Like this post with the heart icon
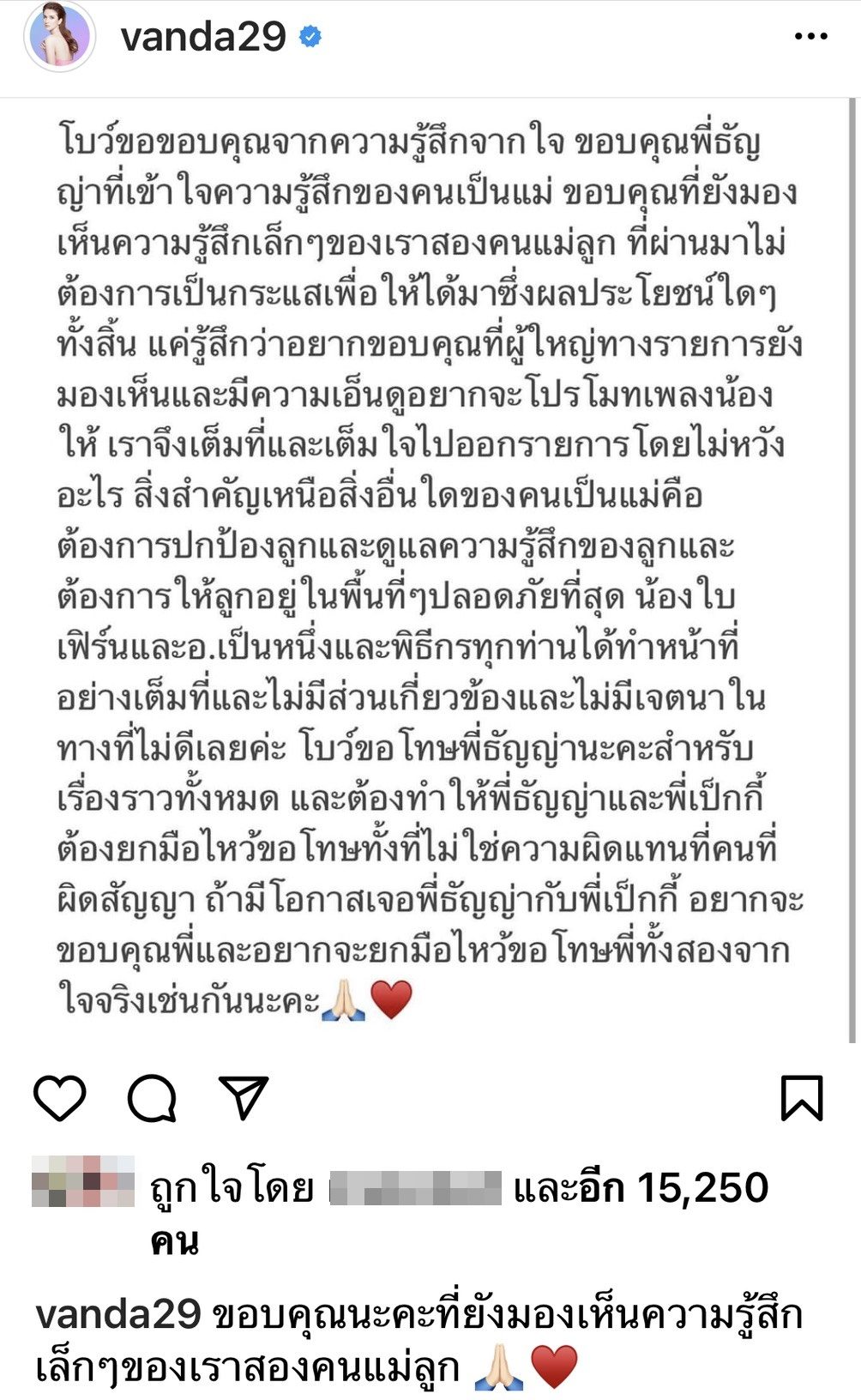 click(60, 1097)
